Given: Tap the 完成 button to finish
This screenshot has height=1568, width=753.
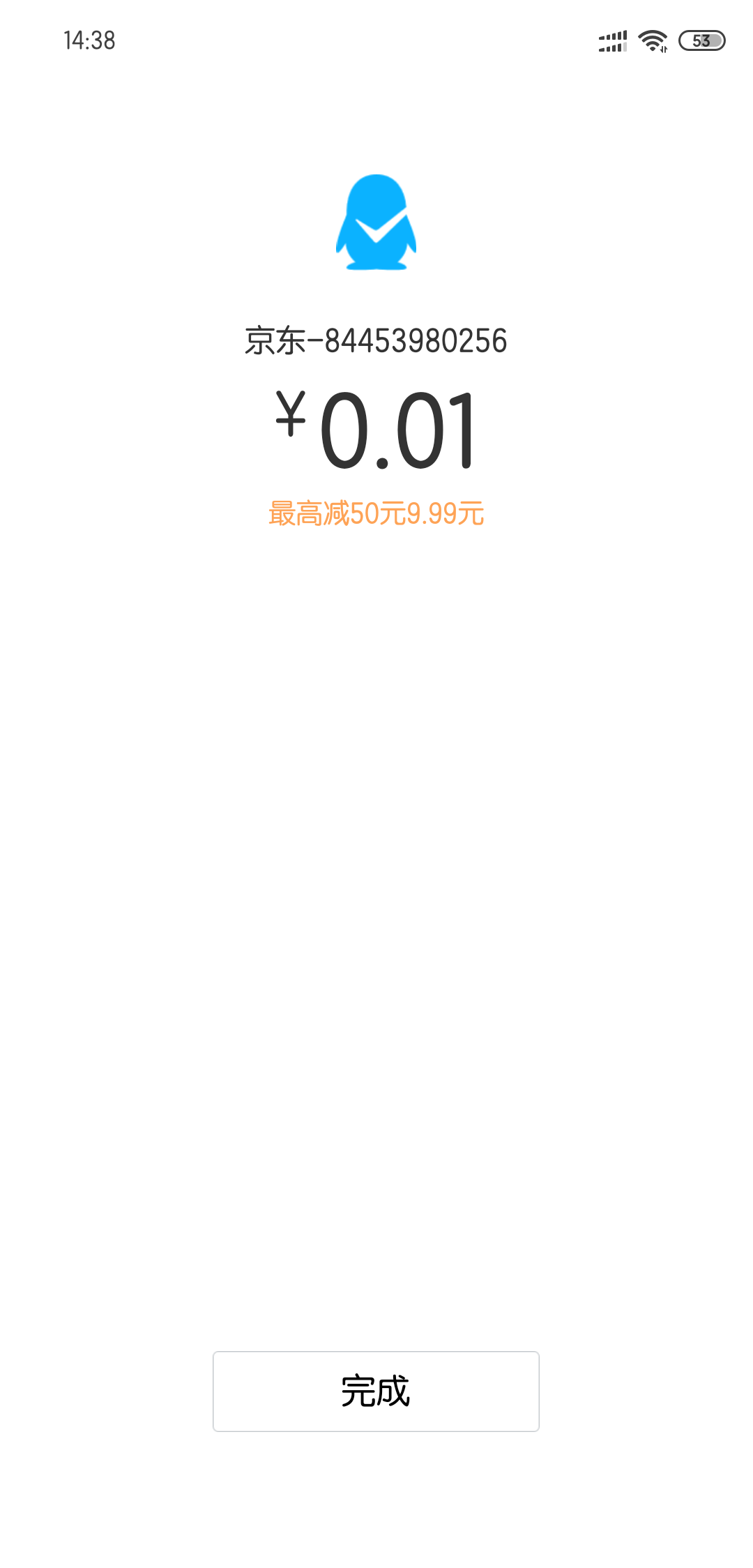Looking at the screenshot, I should pos(376,1392).
